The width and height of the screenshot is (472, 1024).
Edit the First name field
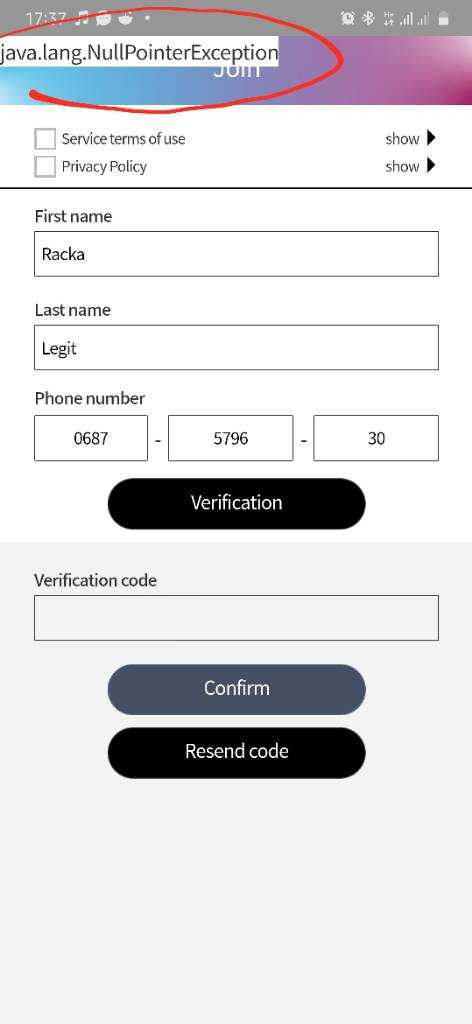tap(236, 254)
